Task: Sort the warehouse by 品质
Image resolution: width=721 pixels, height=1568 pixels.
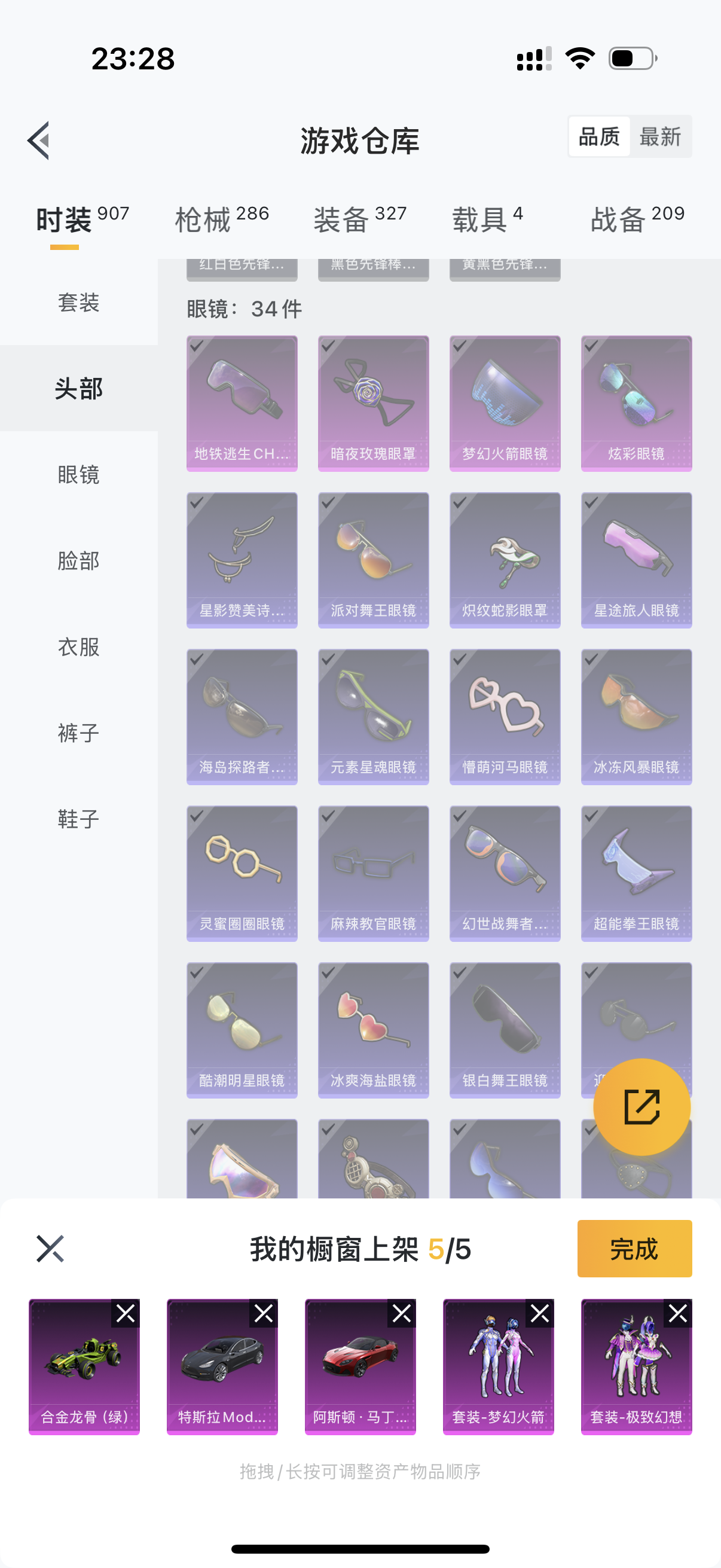Action: click(x=598, y=137)
